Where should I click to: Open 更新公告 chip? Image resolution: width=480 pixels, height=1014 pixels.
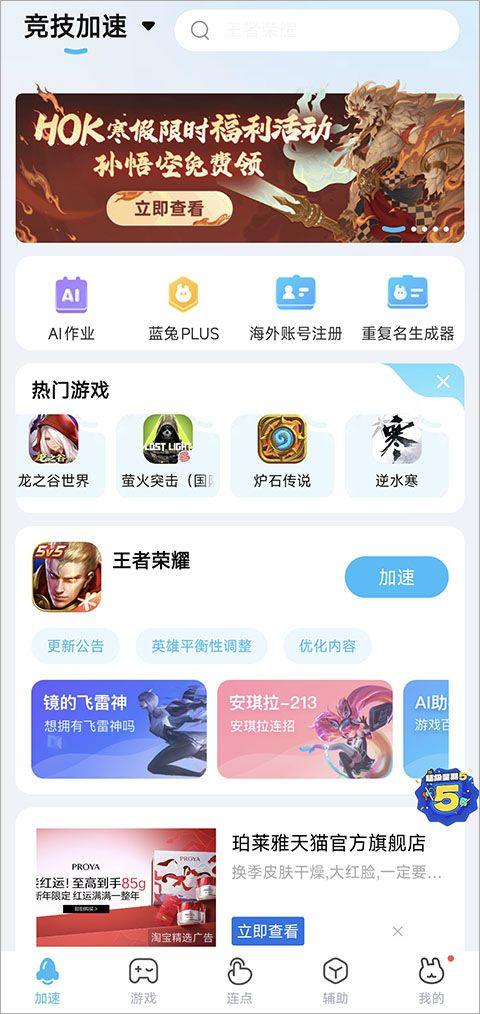click(75, 645)
